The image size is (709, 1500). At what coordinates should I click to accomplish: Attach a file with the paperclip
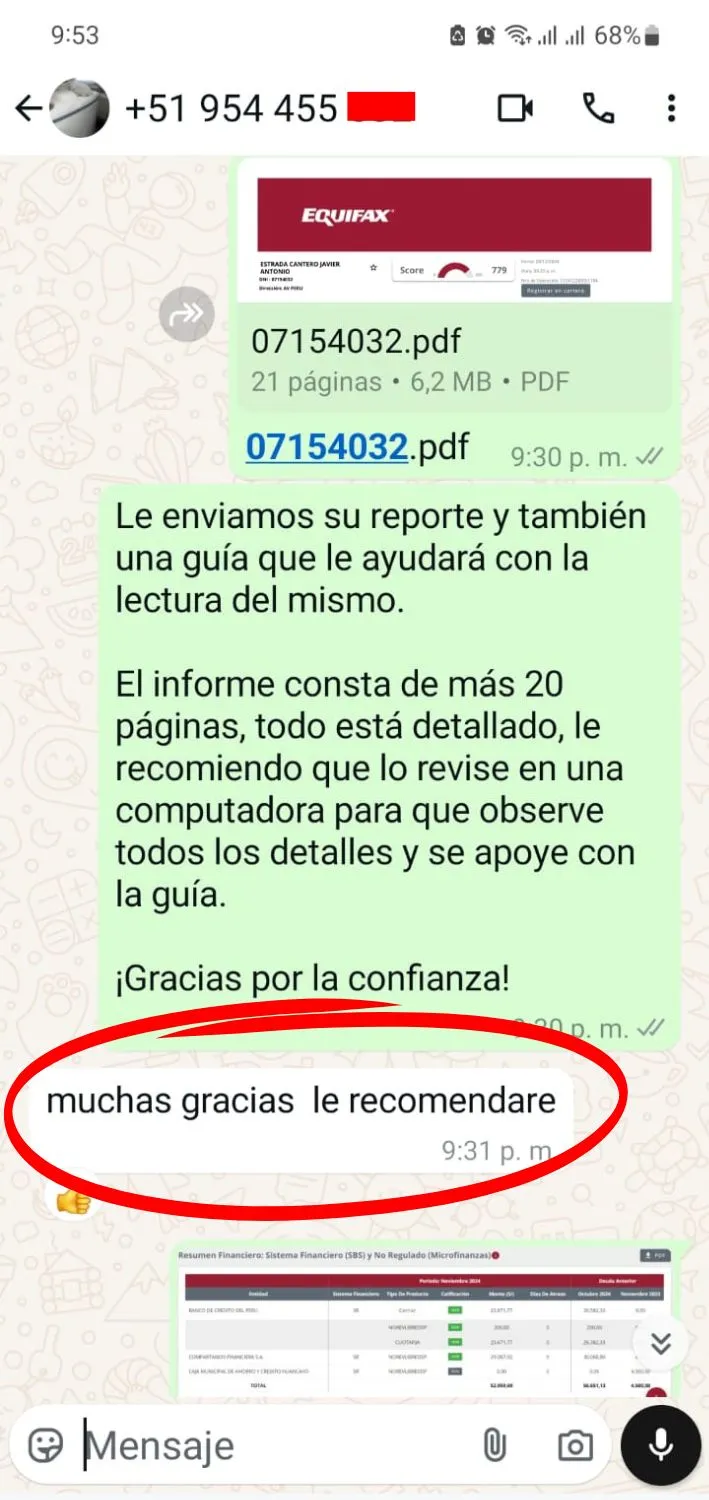[494, 1446]
